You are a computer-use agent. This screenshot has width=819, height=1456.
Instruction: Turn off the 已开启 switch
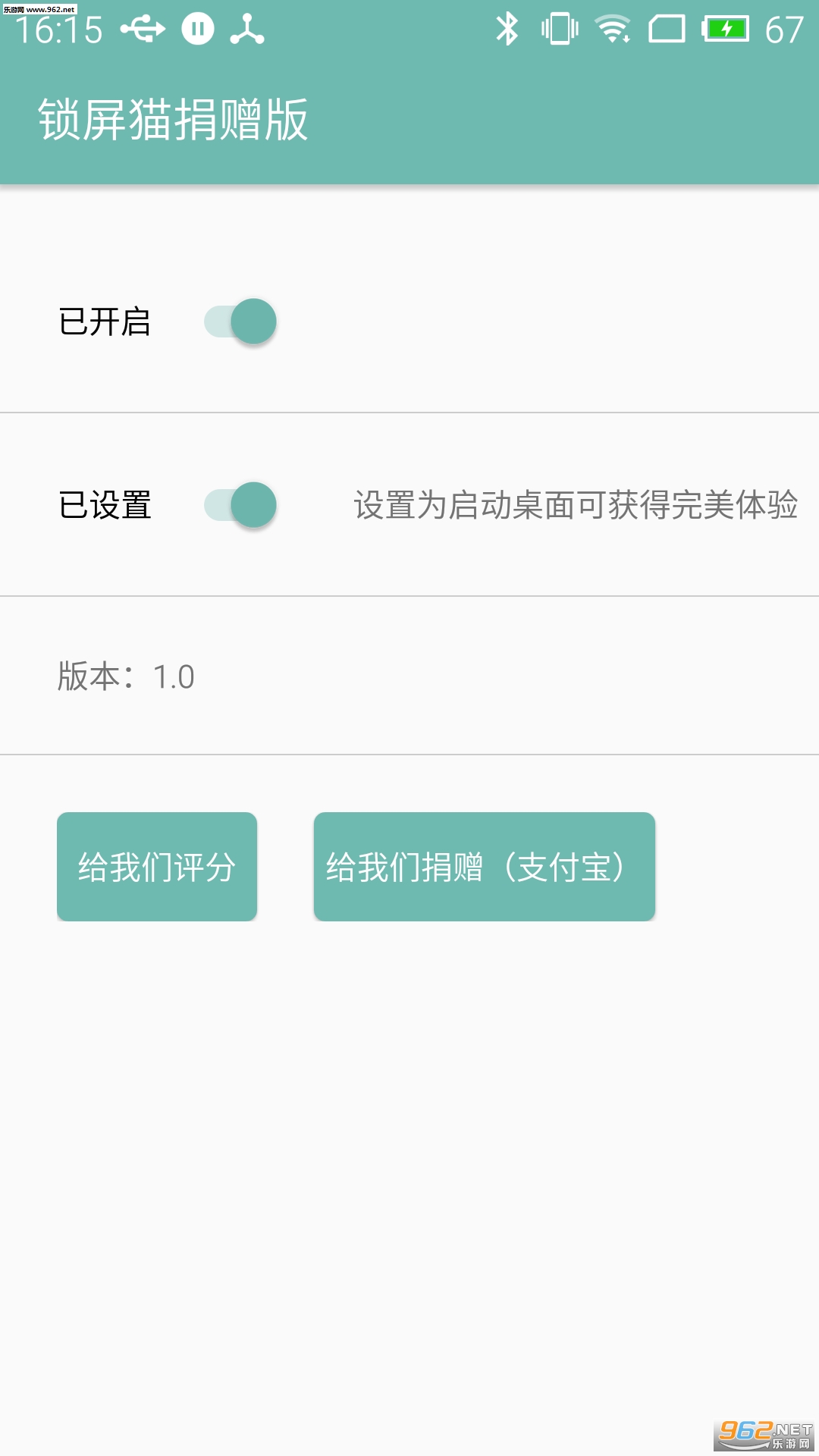[x=240, y=322]
